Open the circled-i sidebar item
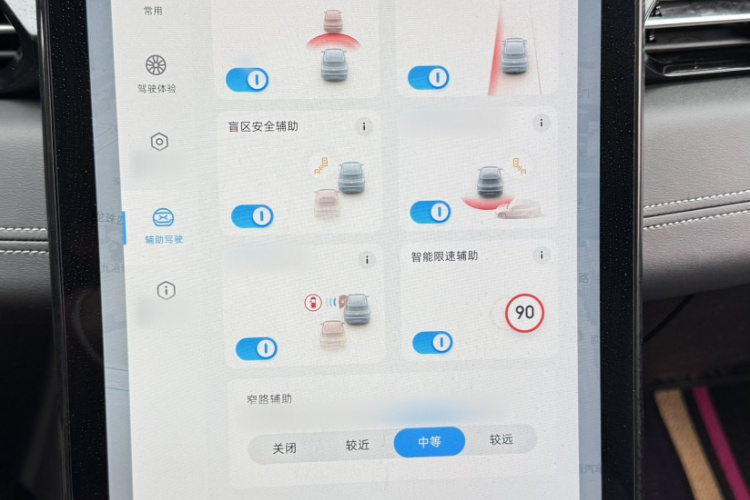 tap(166, 290)
